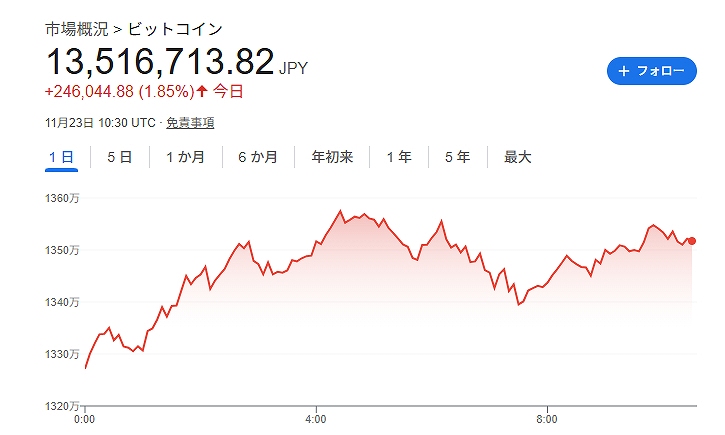Switch to the 5日 range
This screenshot has height=435, width=725.
119,157
